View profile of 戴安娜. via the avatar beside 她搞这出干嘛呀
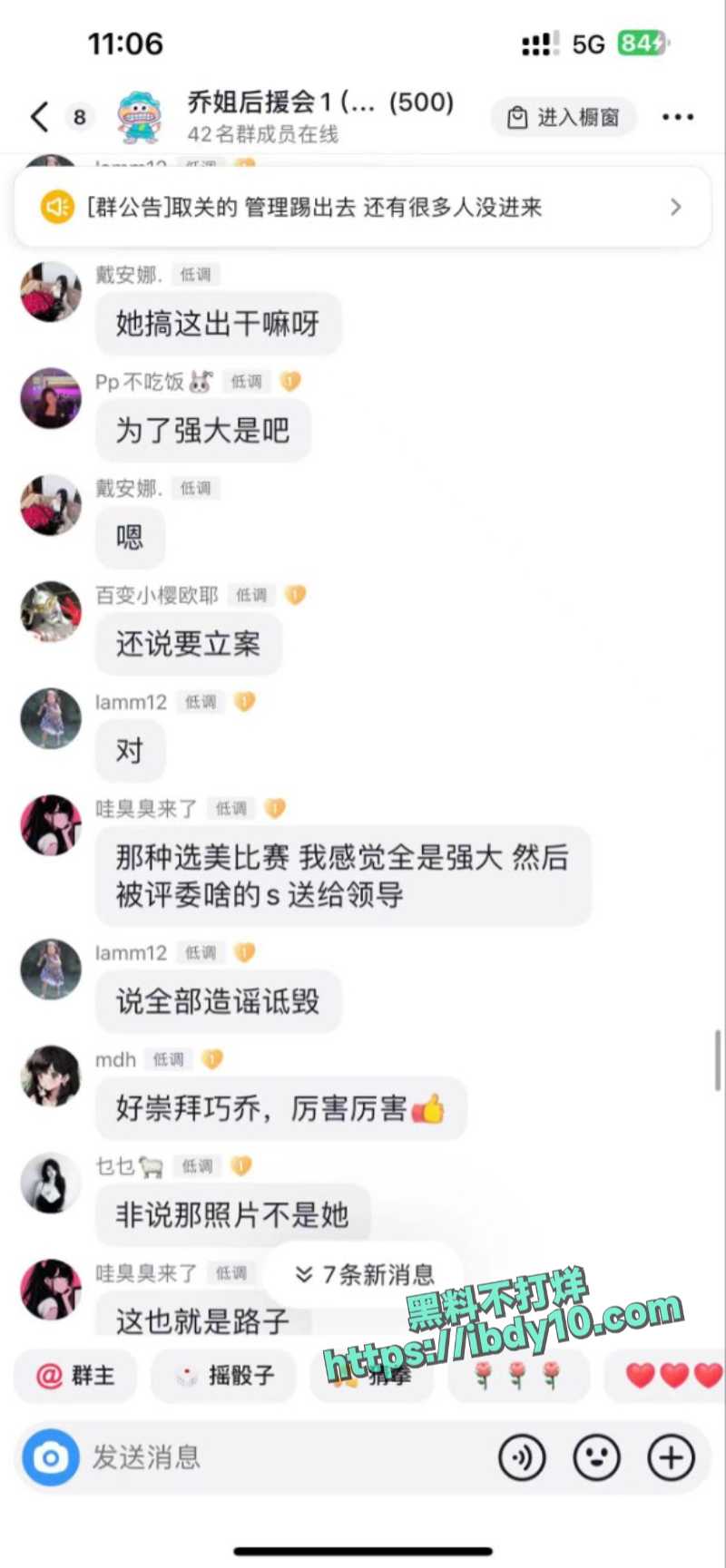Screen dimensions: 726x1568 pyautogui.click(x=51, y=292)
